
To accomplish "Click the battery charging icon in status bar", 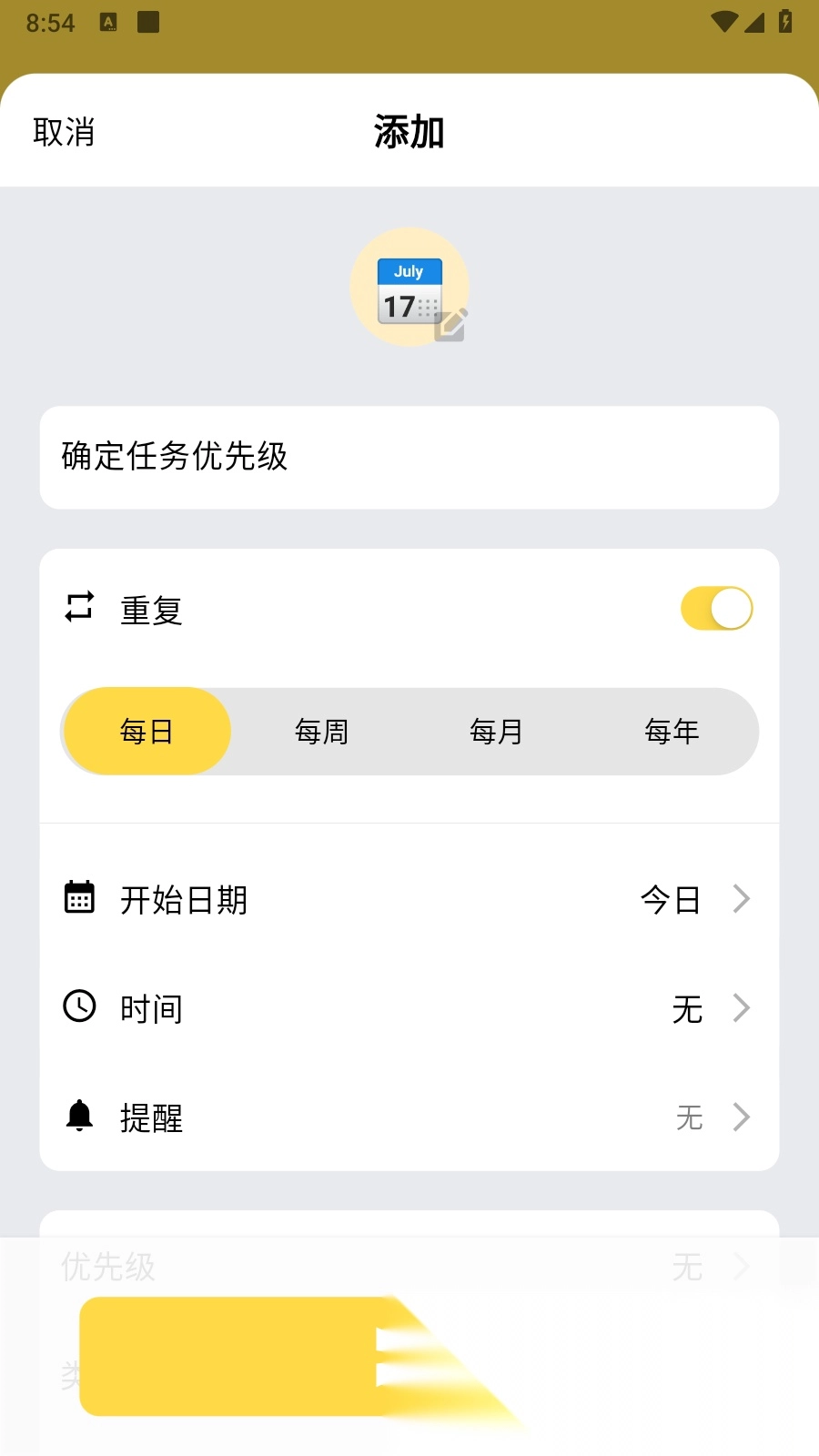I will 785,23.
